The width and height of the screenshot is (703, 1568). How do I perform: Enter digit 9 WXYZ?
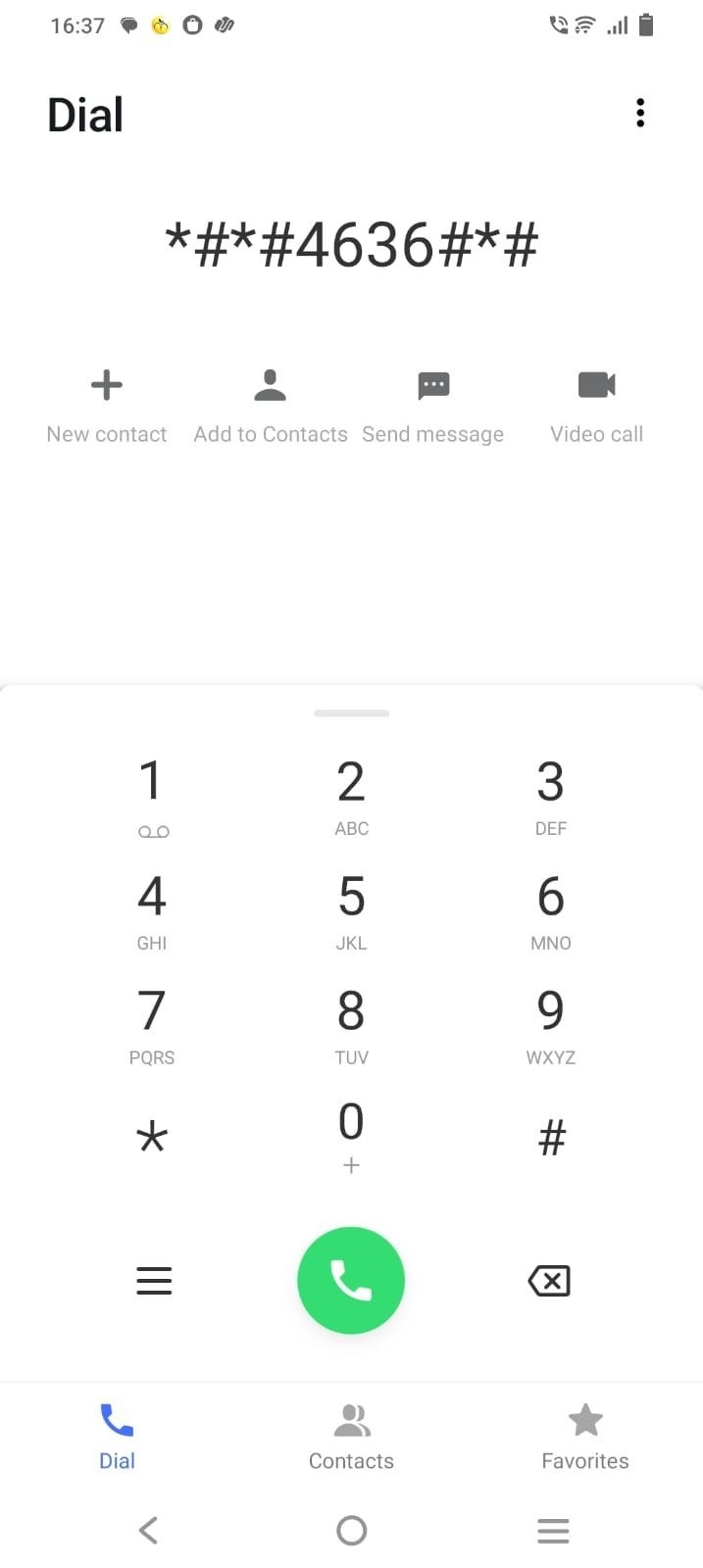tap(550, 1025)
